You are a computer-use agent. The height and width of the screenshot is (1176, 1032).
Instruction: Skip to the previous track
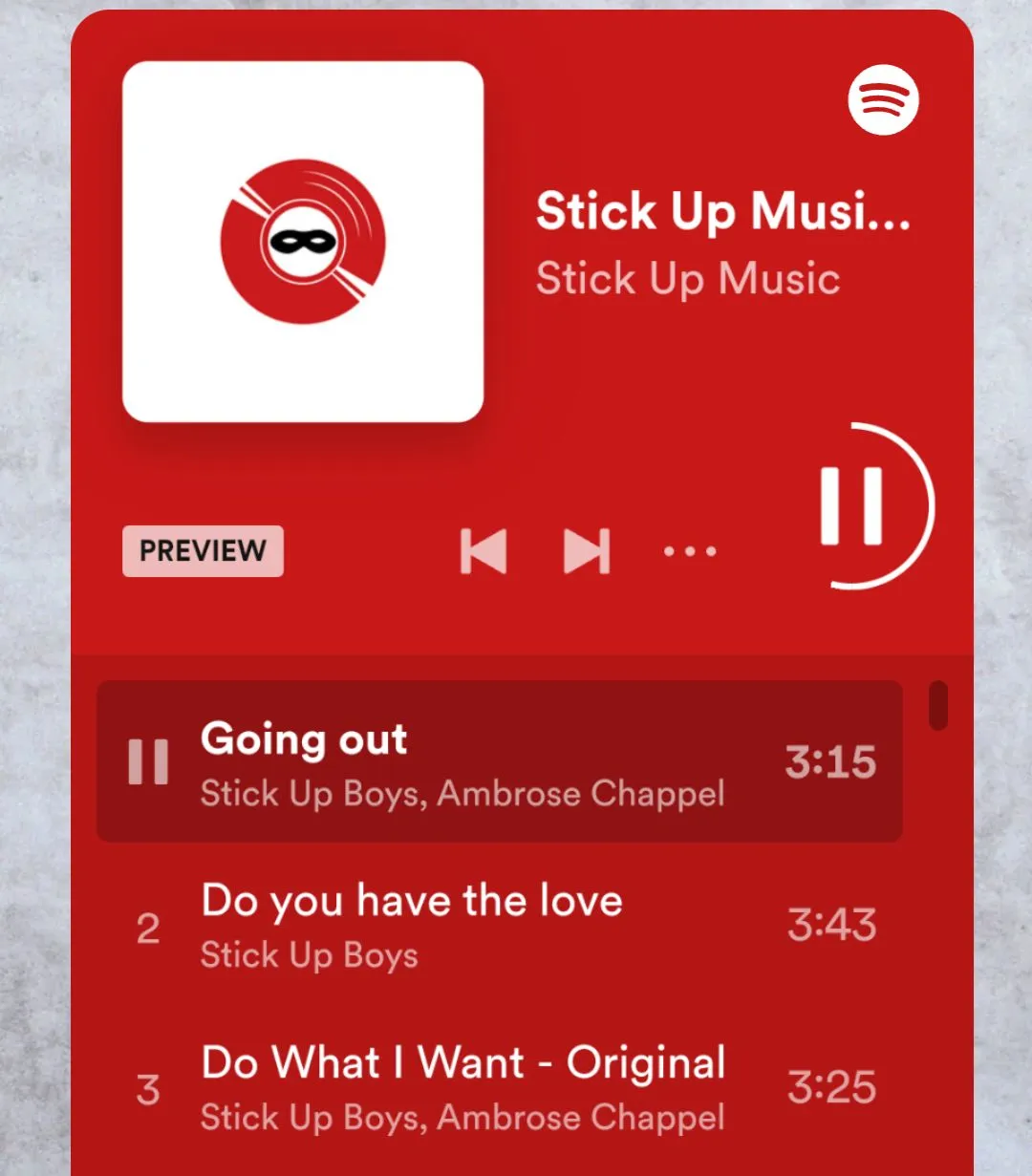click(484, 551)
